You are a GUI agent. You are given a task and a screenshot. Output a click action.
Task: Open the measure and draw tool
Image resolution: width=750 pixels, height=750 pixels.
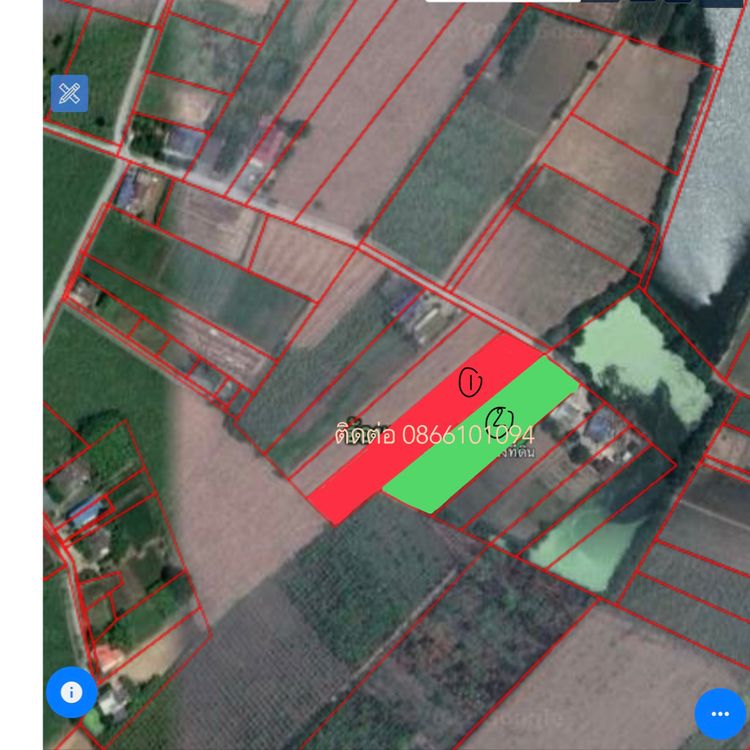(69, 94)
